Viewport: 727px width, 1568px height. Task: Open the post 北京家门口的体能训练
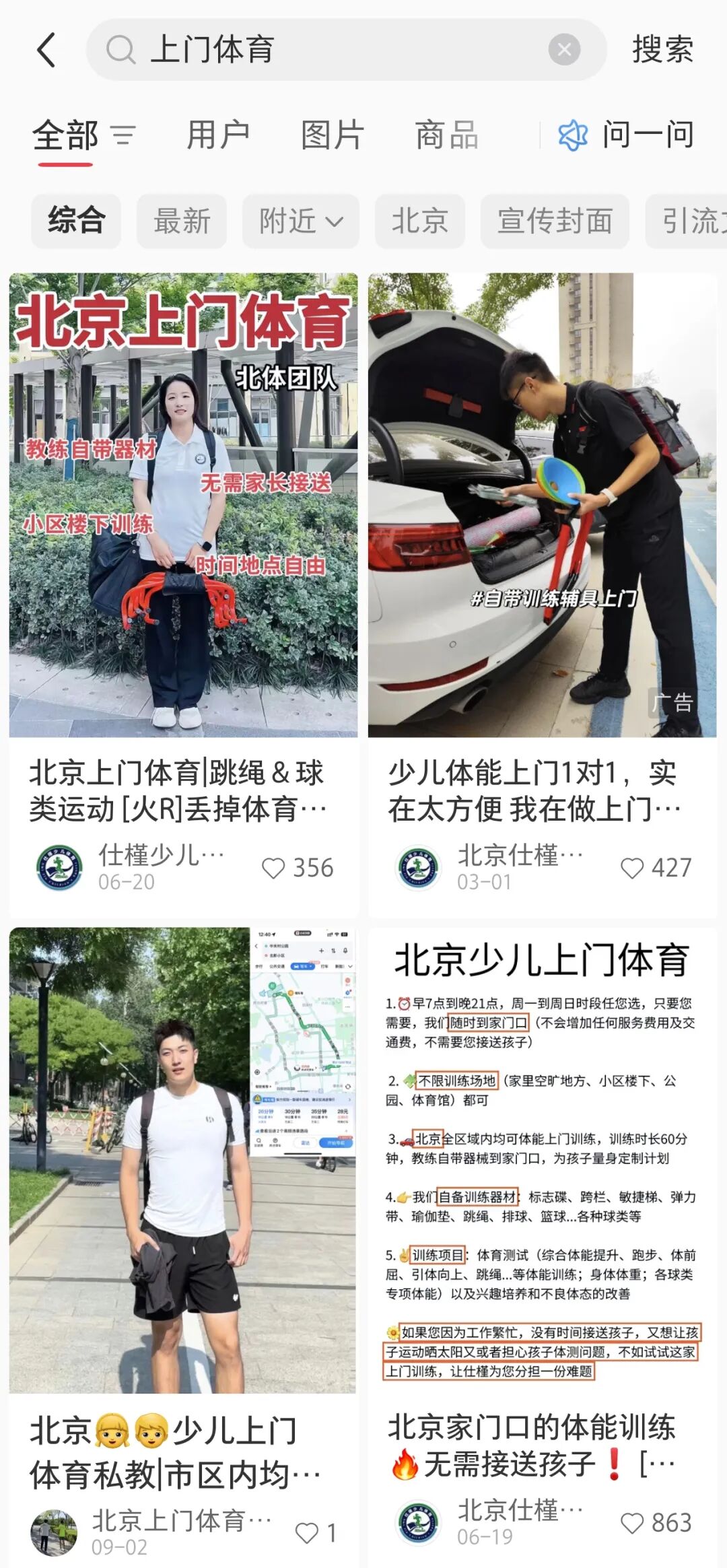coord(542,1158)
